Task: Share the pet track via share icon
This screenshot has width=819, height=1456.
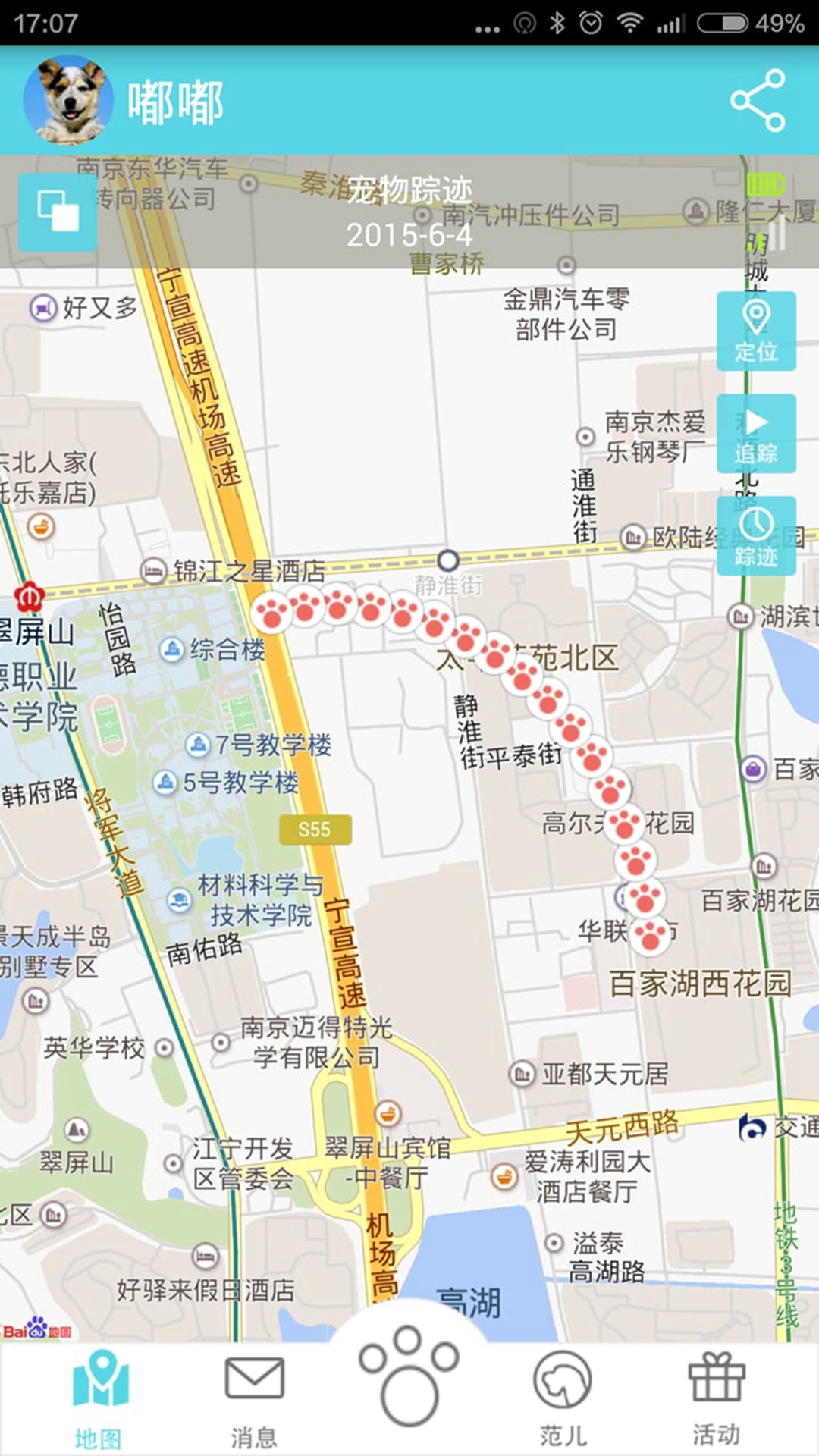Action: 757,100
